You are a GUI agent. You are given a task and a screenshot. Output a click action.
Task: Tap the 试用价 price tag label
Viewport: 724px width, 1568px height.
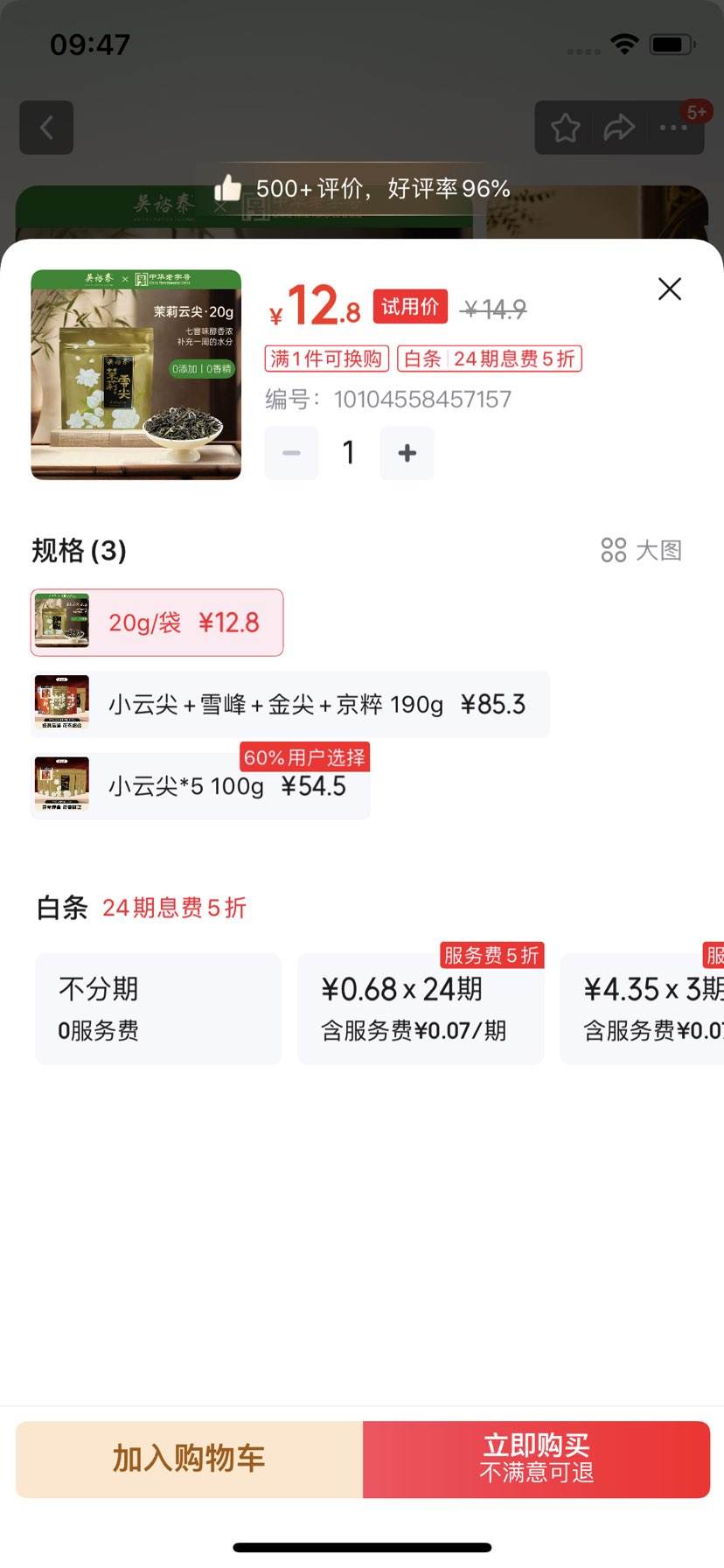(x=410, y=306)
